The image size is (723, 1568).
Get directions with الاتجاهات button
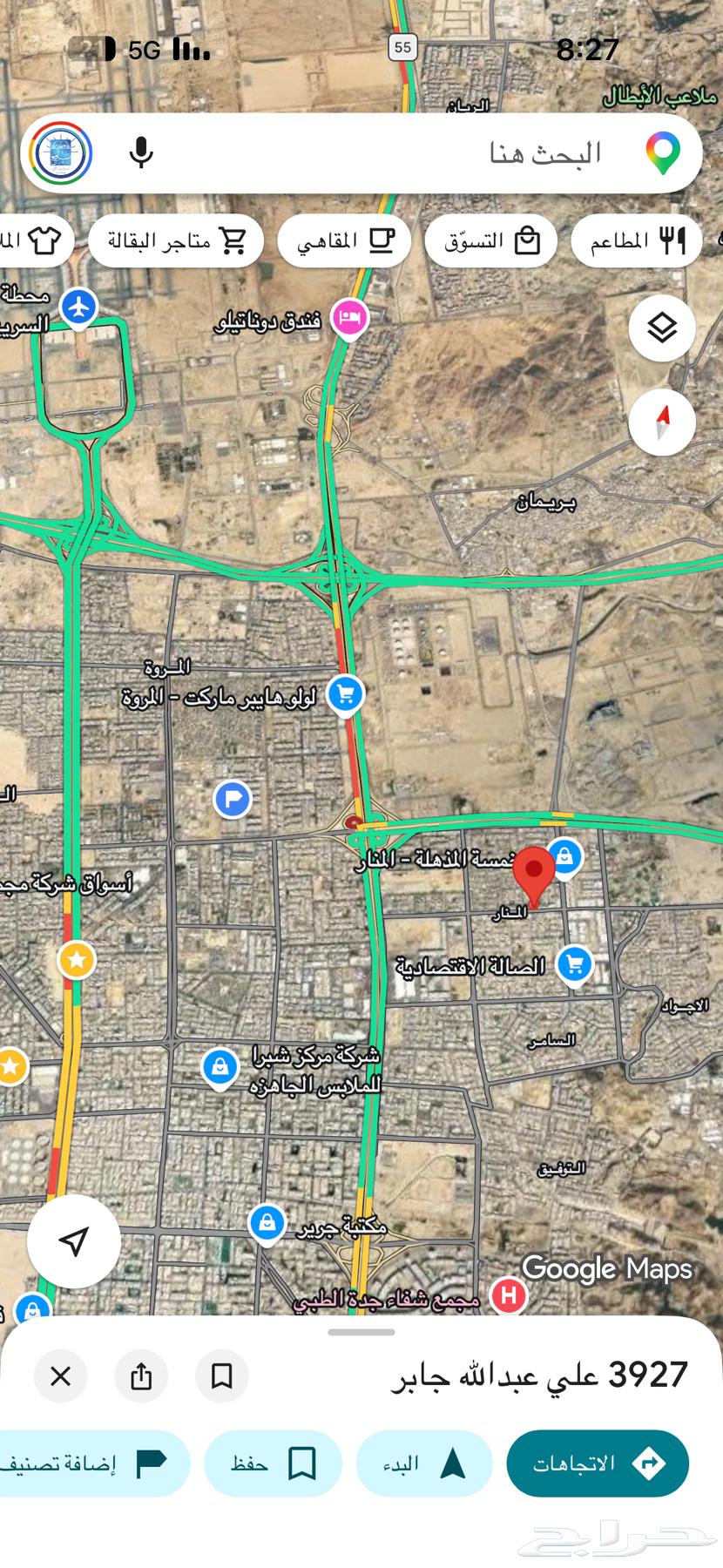(598, 1463)
